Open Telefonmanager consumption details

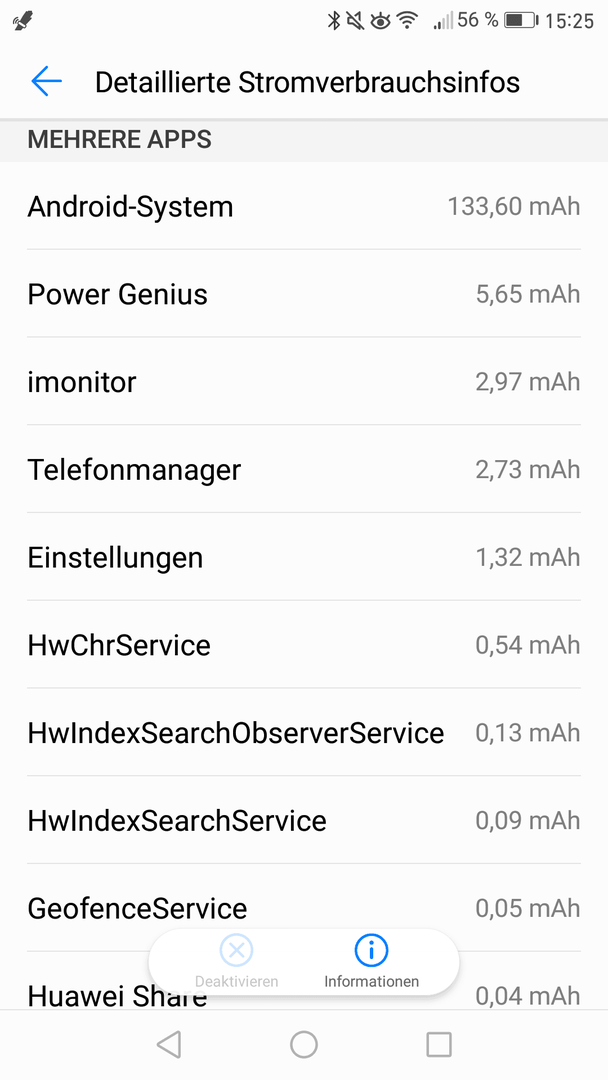pos(304,469)
